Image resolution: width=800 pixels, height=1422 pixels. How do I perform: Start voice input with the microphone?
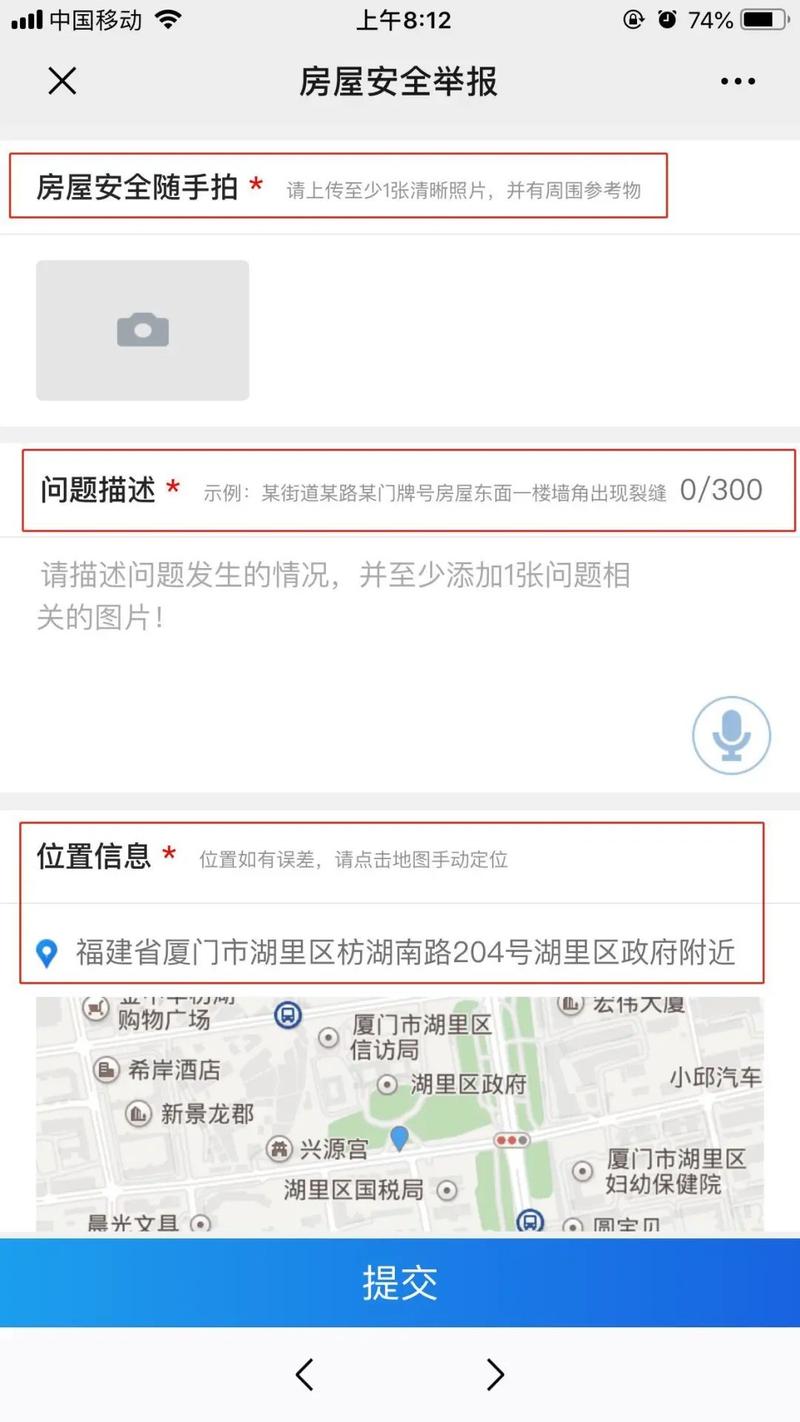coord(731,735)
